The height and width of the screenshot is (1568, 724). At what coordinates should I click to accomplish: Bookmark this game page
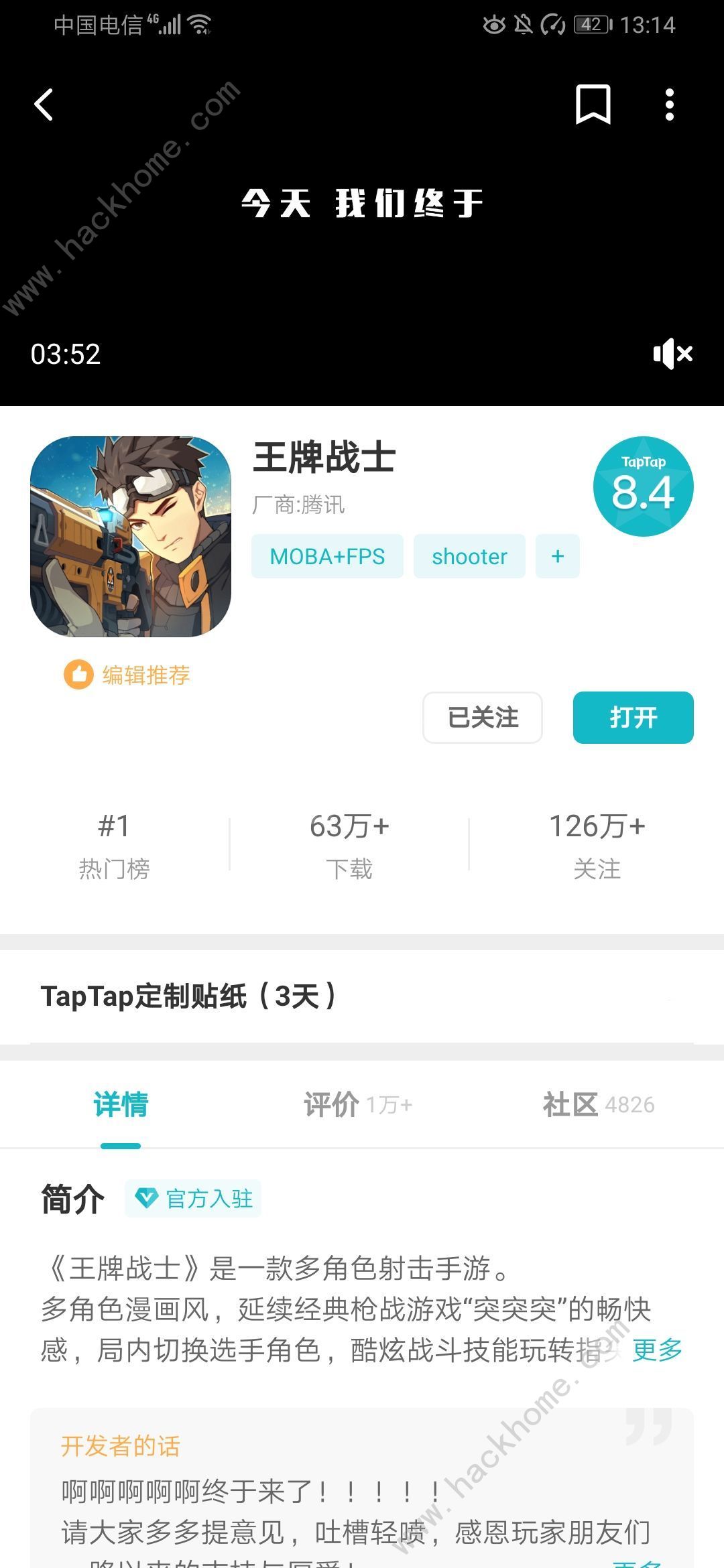pyautogui.click(x=593, y=105)
